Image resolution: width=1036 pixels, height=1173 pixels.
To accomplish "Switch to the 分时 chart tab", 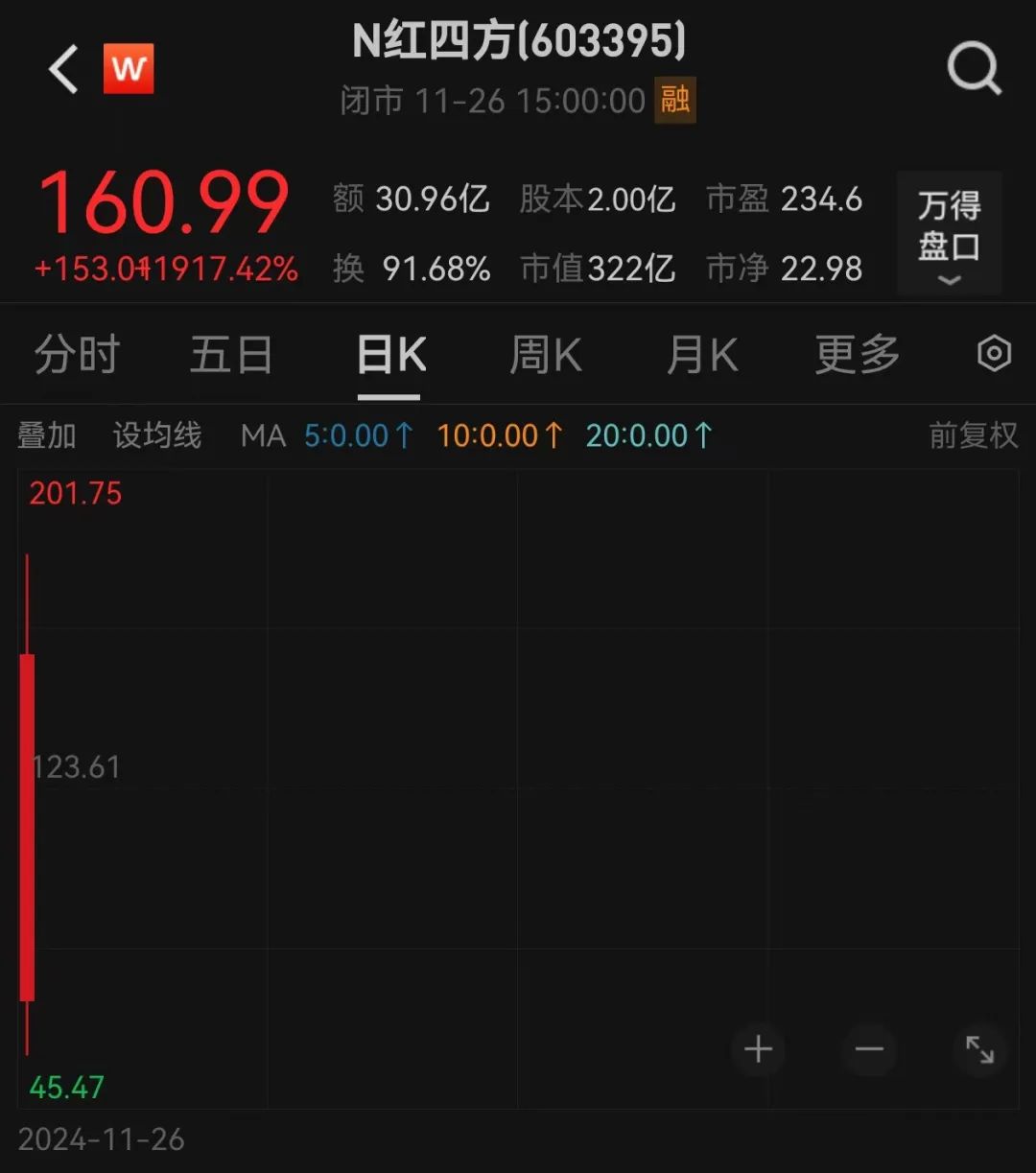I will click(x=77, y=355).
